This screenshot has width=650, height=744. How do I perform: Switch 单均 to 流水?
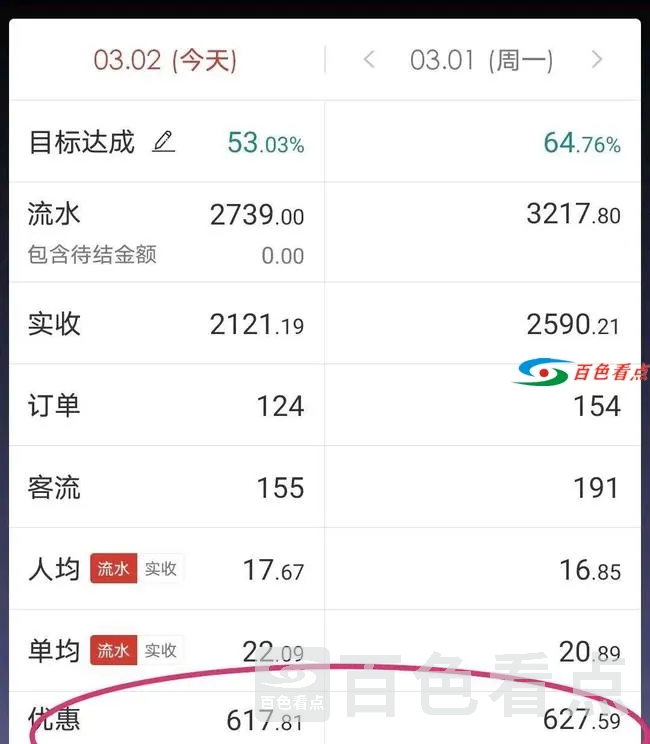tap(113, 651)
